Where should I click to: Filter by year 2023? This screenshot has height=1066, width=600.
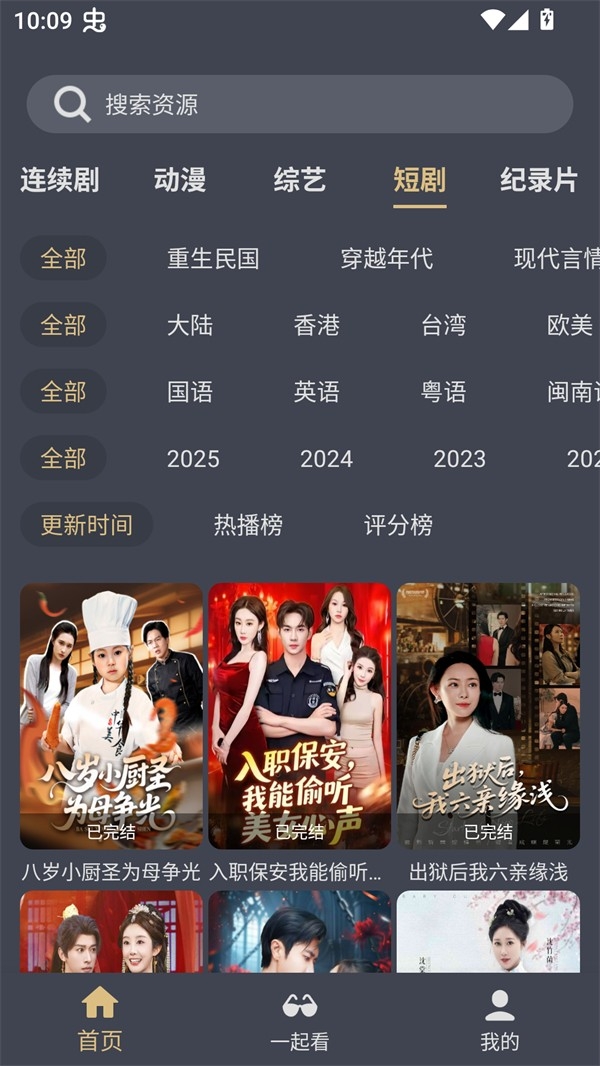pyautogui.click(x=459, y=459)
